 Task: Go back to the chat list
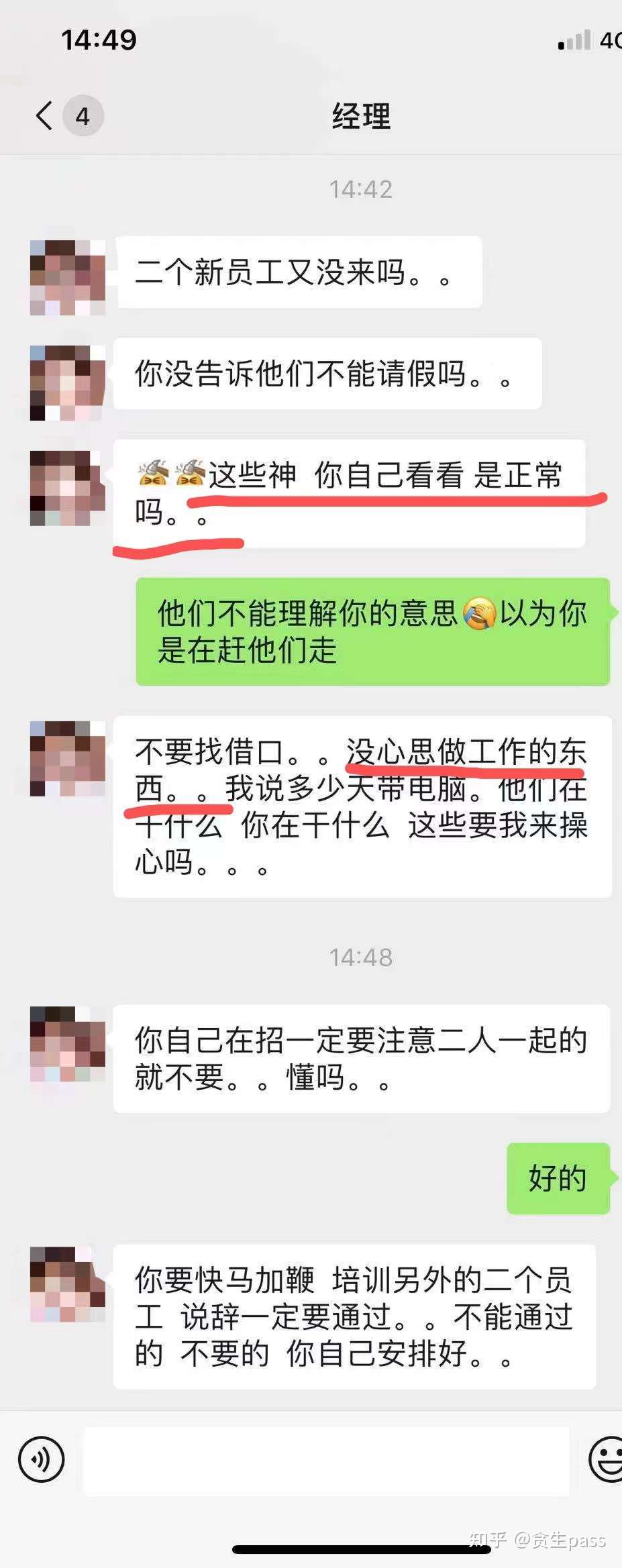44,115
